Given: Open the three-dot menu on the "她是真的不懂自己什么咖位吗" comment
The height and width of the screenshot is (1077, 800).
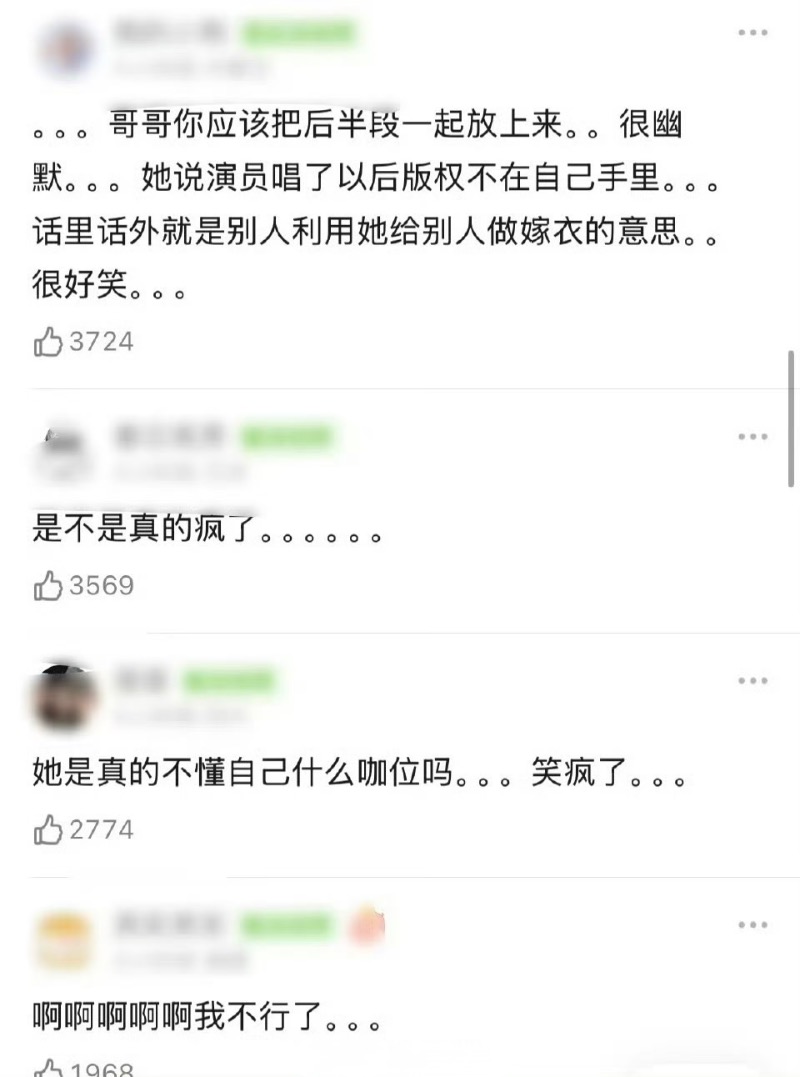Looking at the screenshot, I should coord(752,681).
